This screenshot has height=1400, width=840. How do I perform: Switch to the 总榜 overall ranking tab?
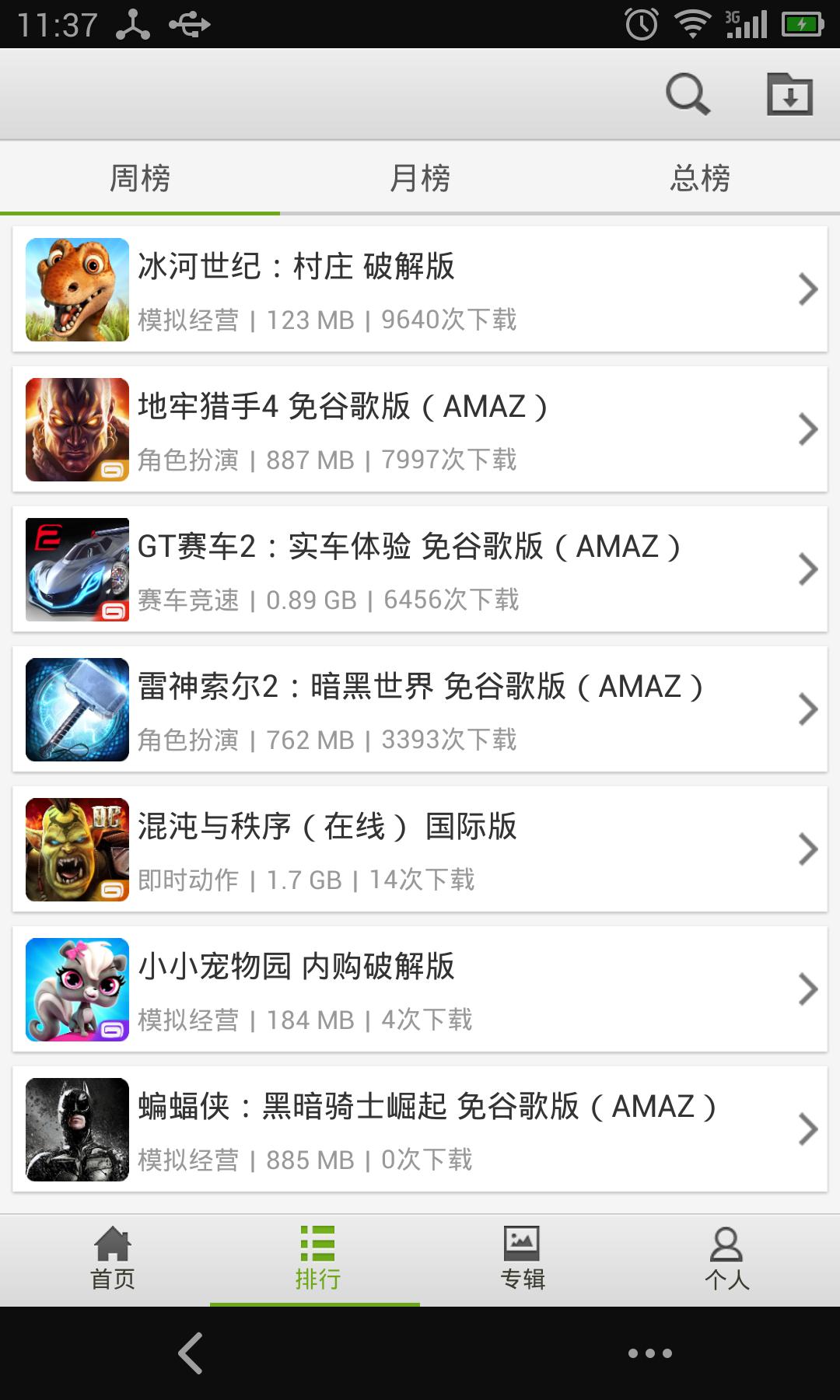700,177
